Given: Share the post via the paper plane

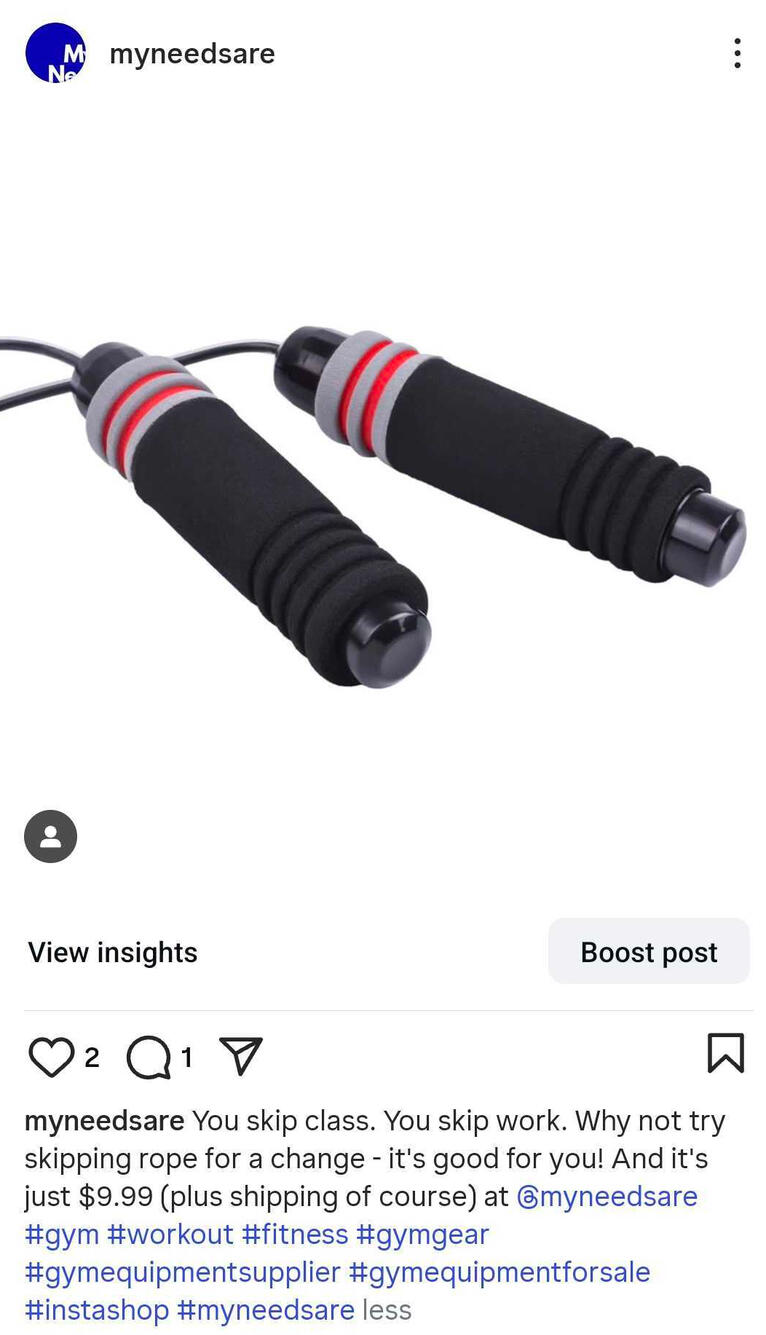Looking at the screenshot, I should pyautogui.click(x=240, y=1056).
